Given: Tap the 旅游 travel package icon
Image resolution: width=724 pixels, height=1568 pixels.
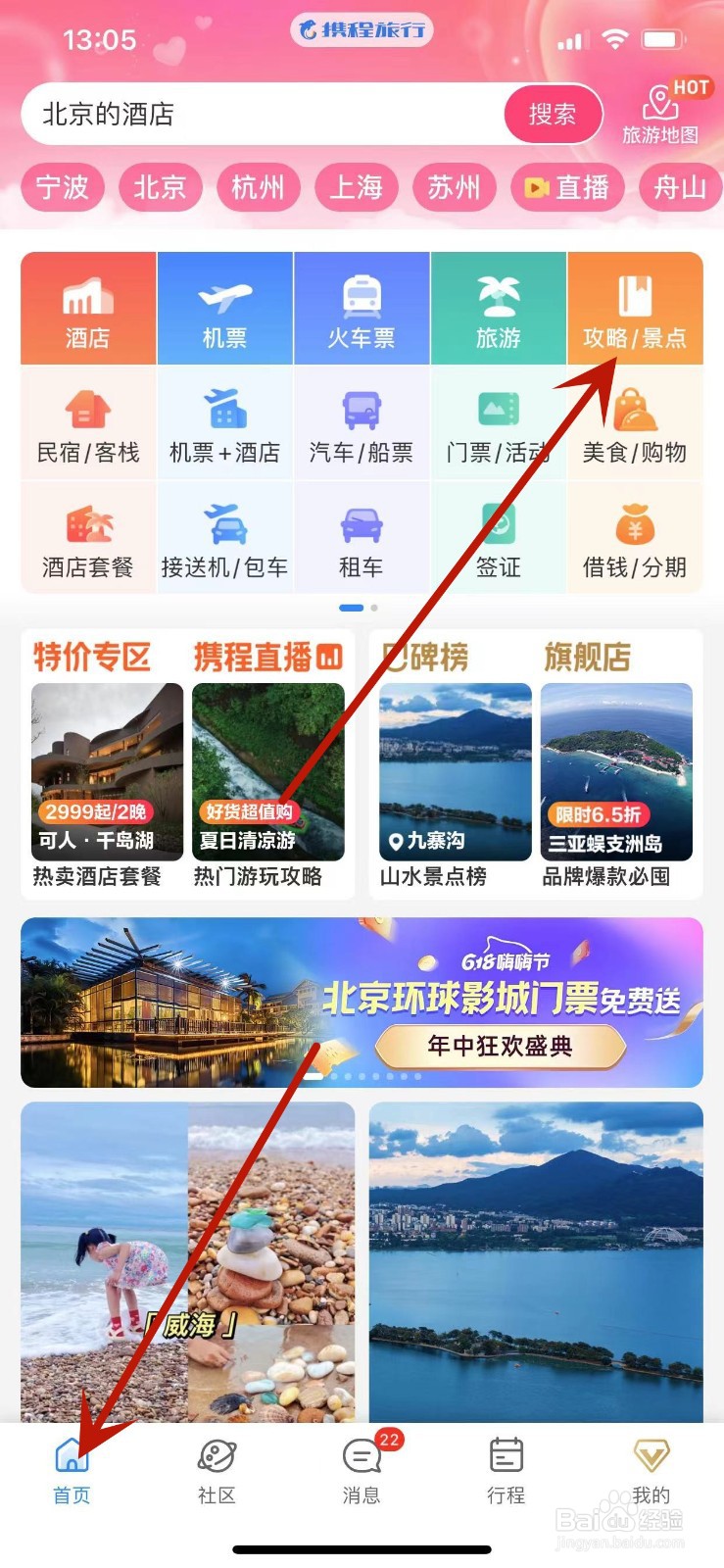Looking at the screenshot, I should [498, 307].
